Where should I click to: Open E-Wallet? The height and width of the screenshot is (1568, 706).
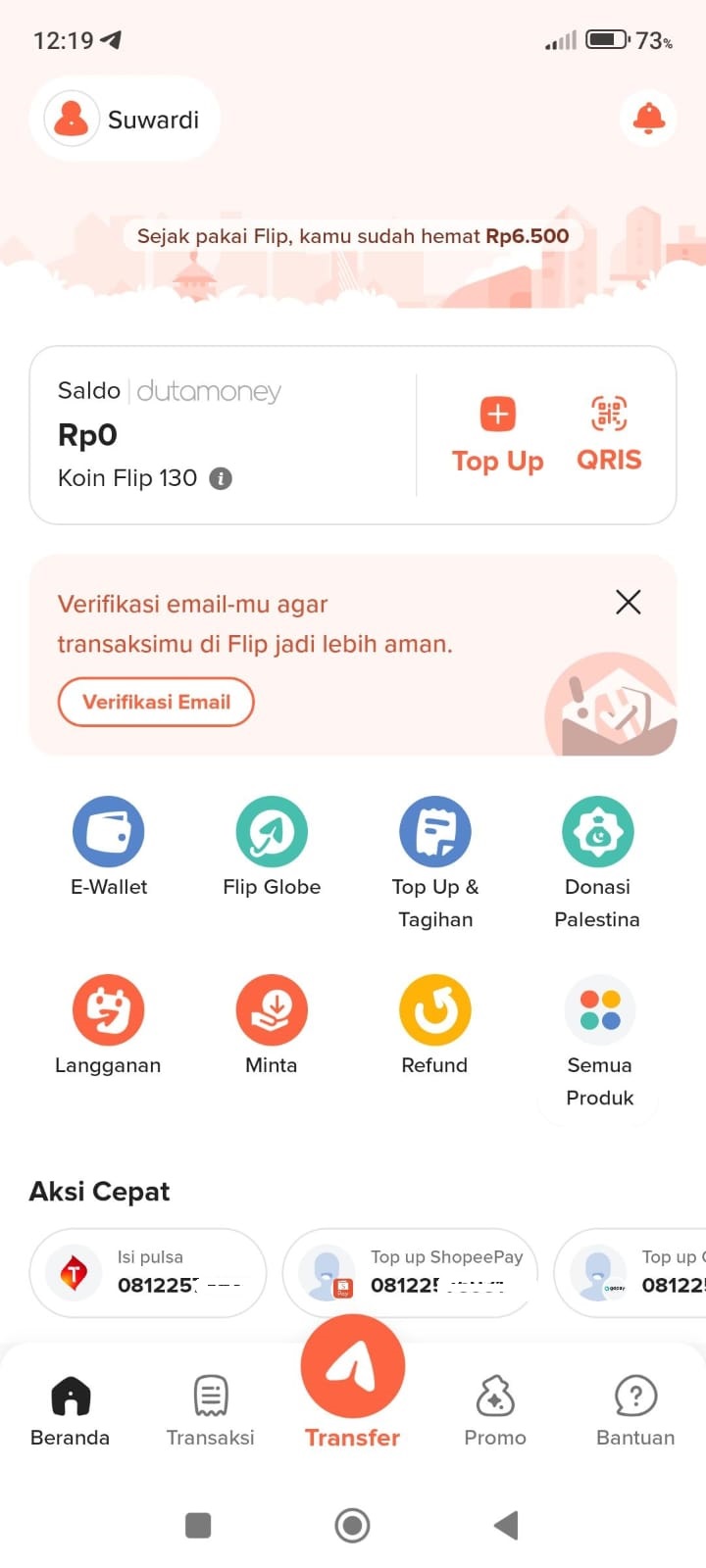tap(109, 832)
